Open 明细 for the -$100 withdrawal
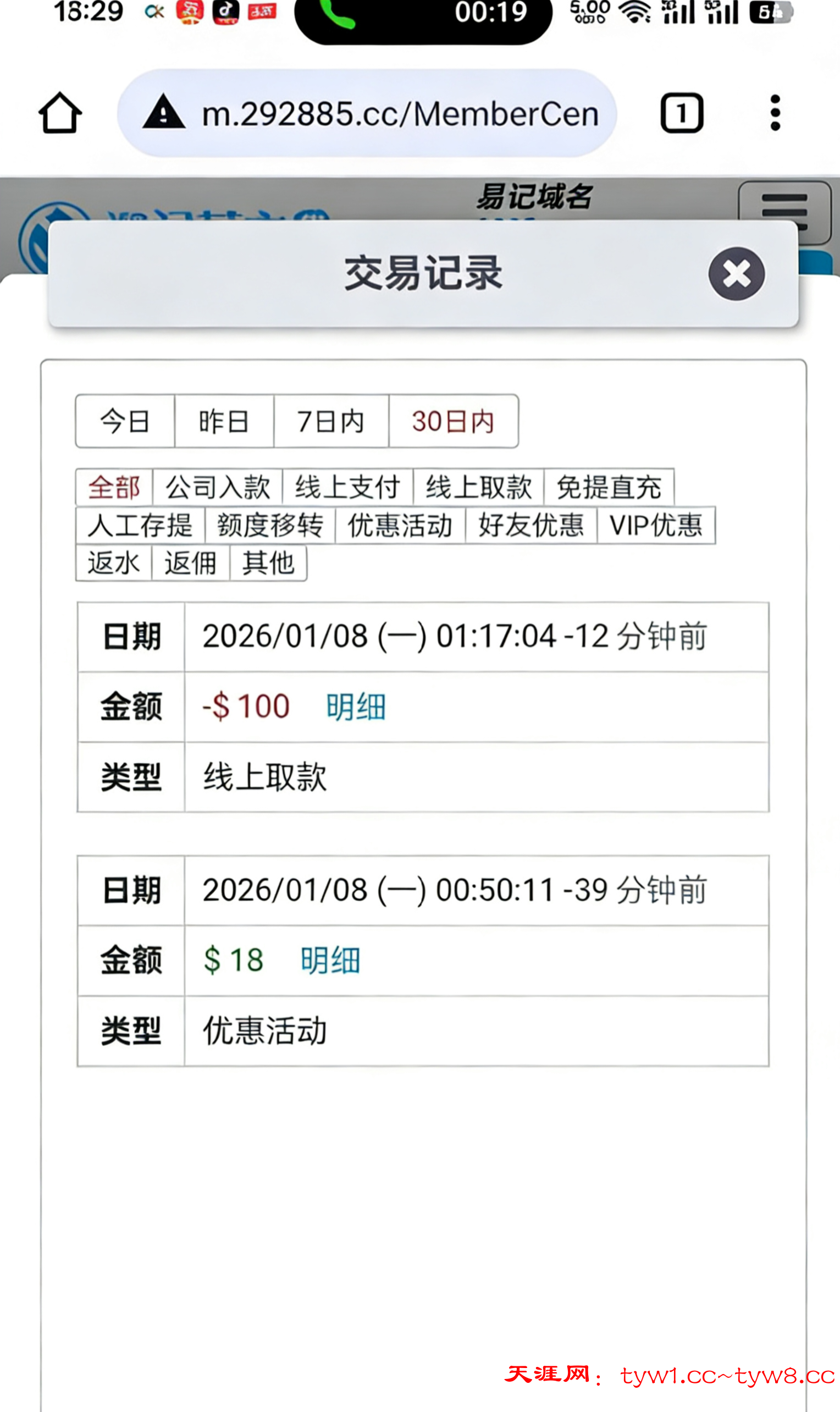 point(356,707)
